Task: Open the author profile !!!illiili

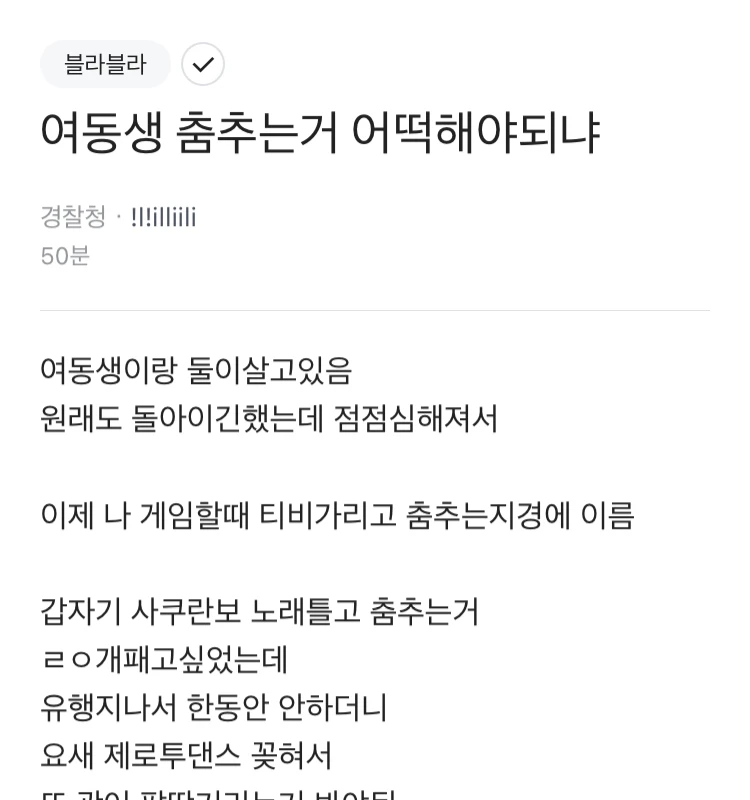Action: coord(163,217)
